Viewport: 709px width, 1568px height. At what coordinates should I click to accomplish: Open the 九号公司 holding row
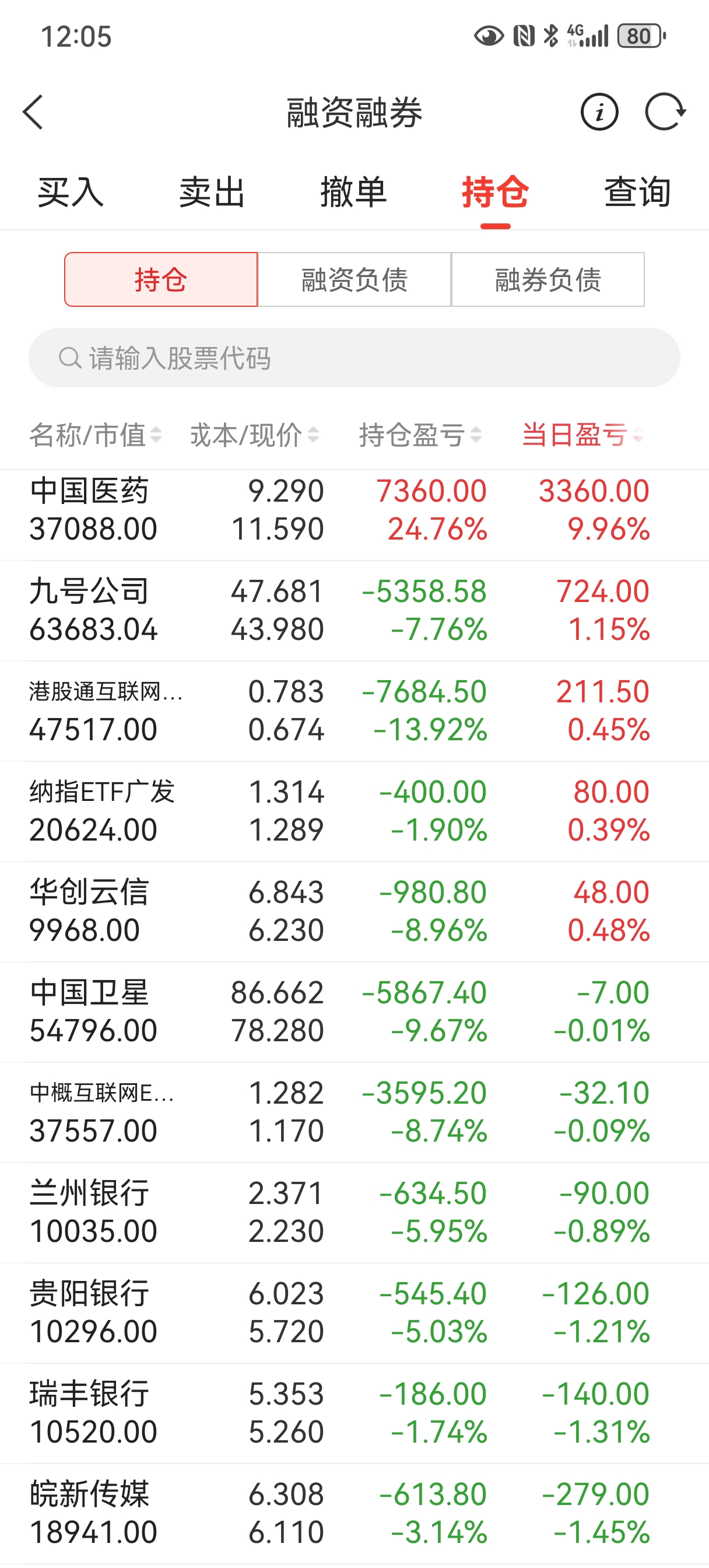(x=354, y=611)
